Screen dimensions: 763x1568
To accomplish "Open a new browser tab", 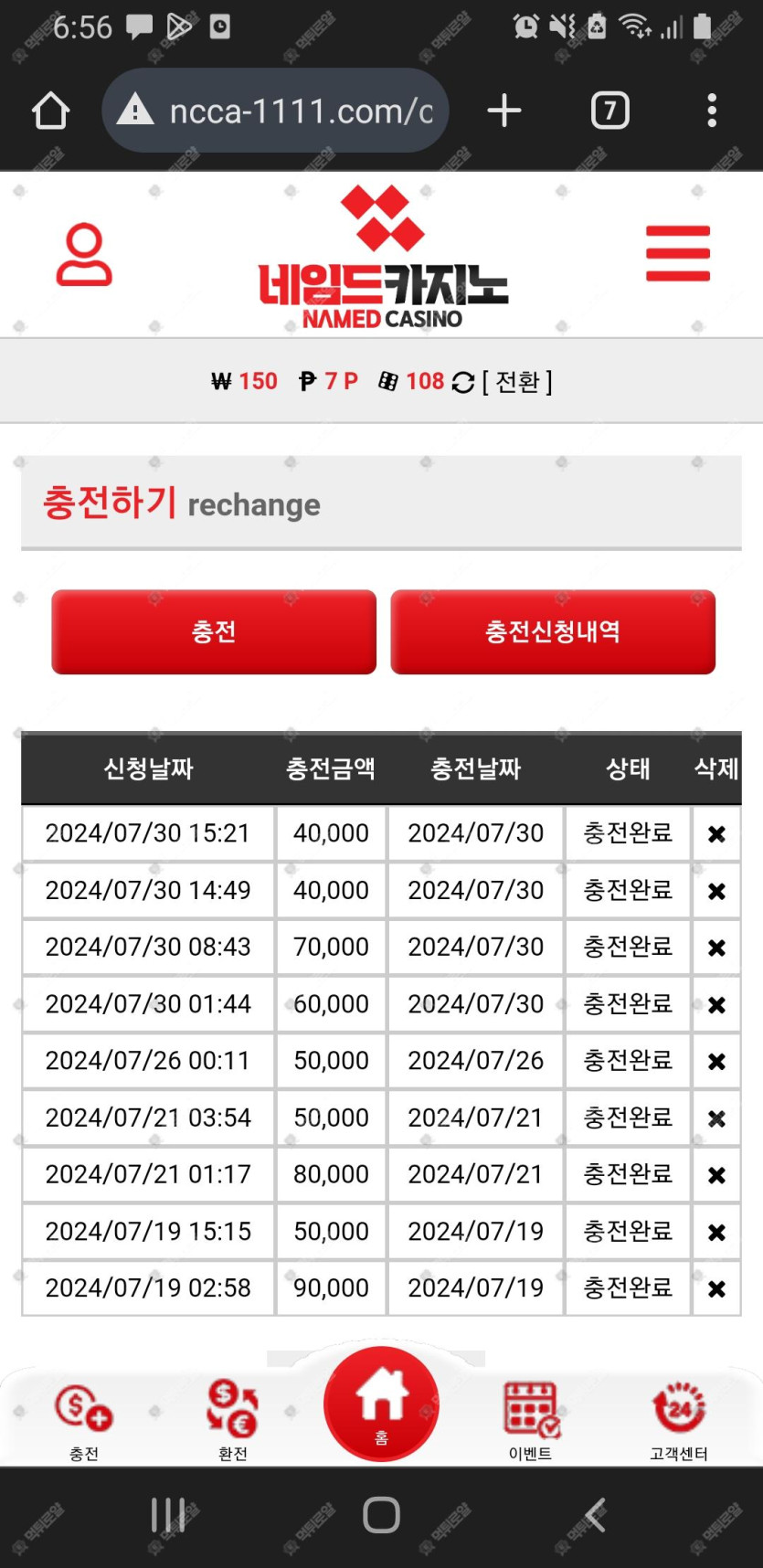I will 503,111.
